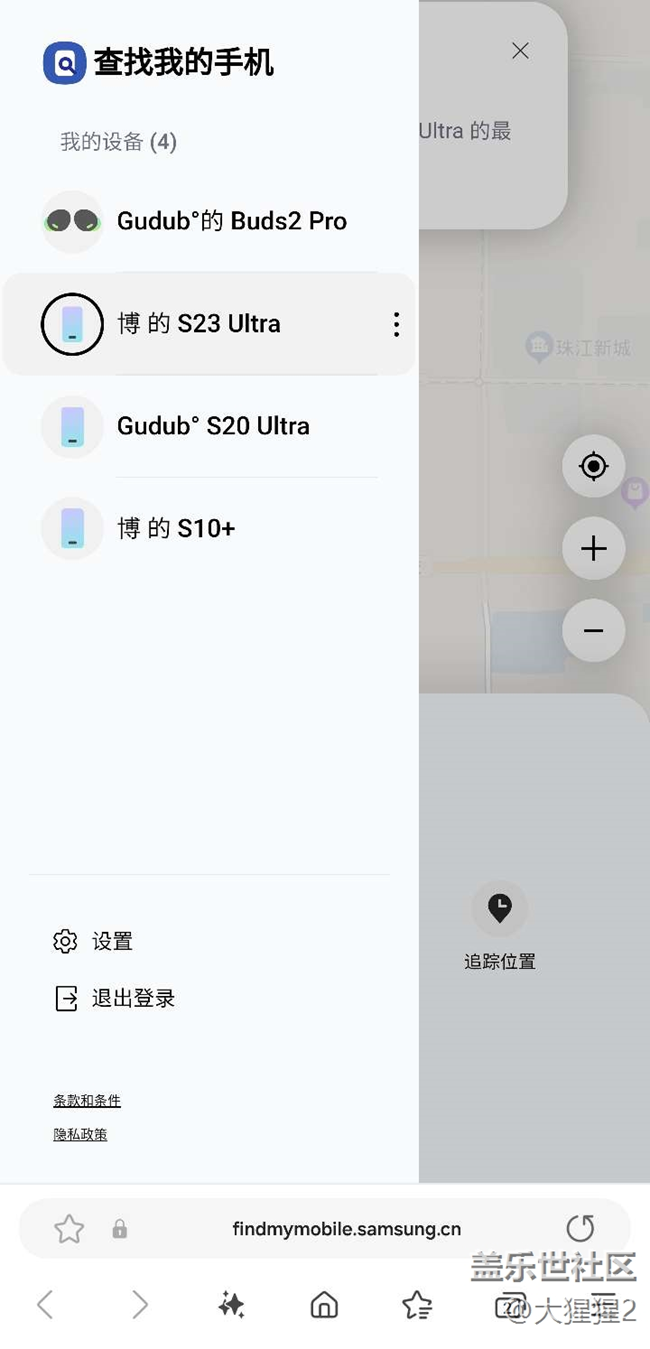The height and width of the screenshot is (1349, 650).
Task: Open more options for 博 的 S23 Ultra
Action: point(396,324)
